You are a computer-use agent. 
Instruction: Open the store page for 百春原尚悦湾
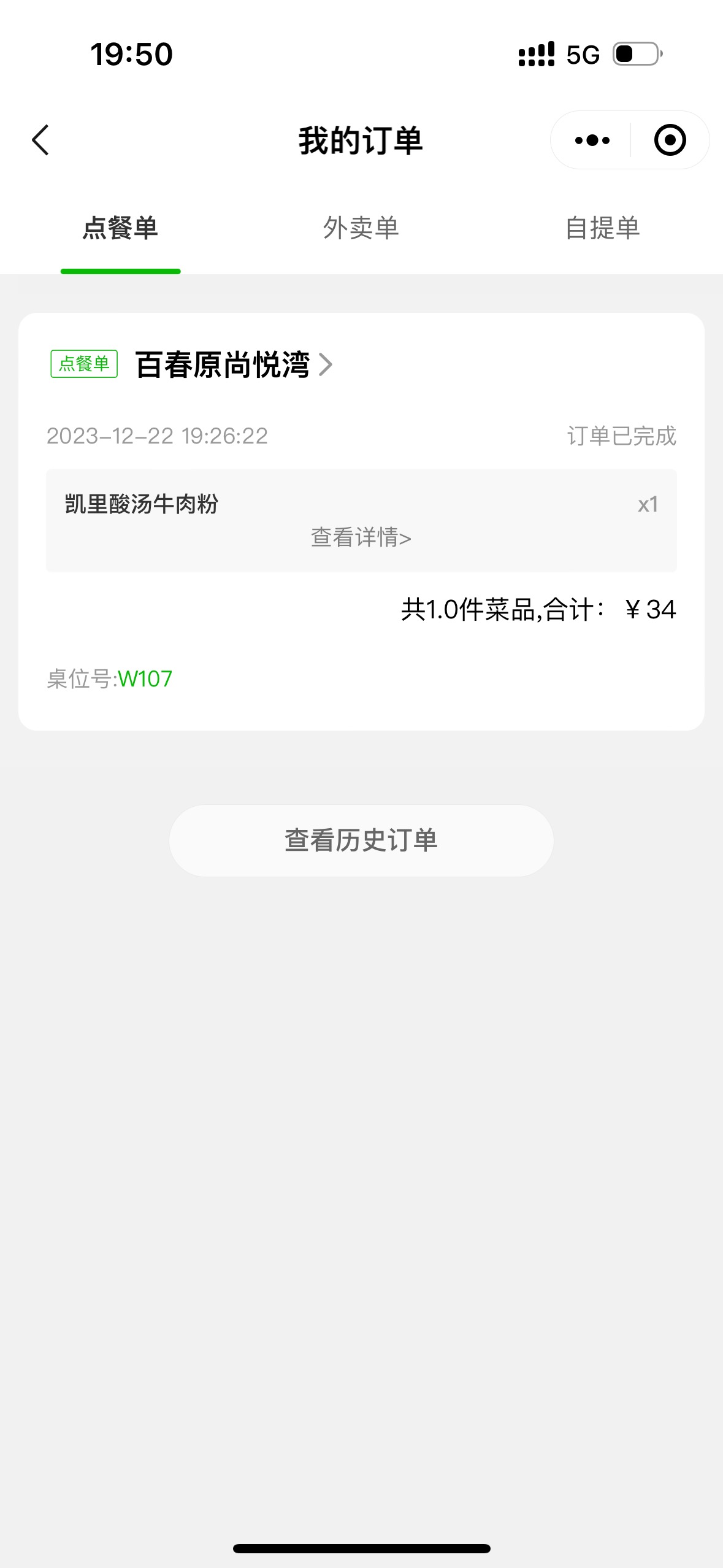point(234,364)
